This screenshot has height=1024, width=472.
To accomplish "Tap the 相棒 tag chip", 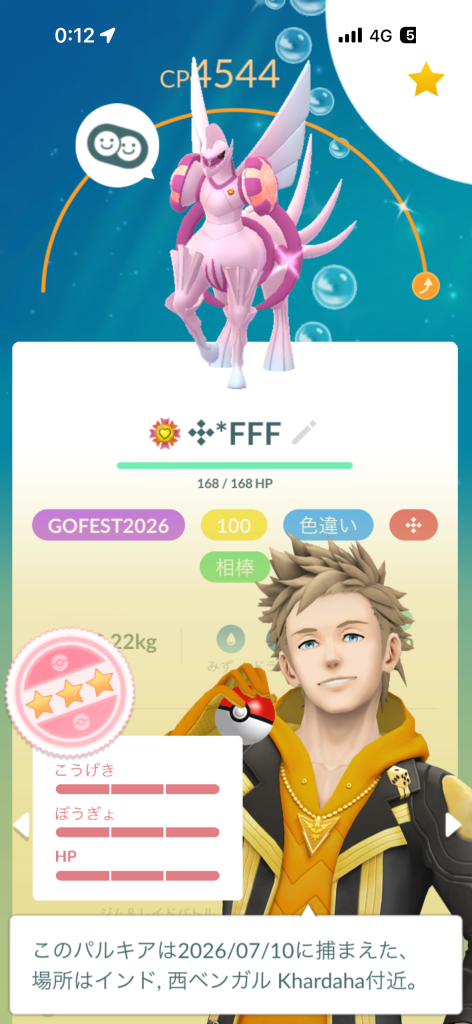I will coord(235,566).
